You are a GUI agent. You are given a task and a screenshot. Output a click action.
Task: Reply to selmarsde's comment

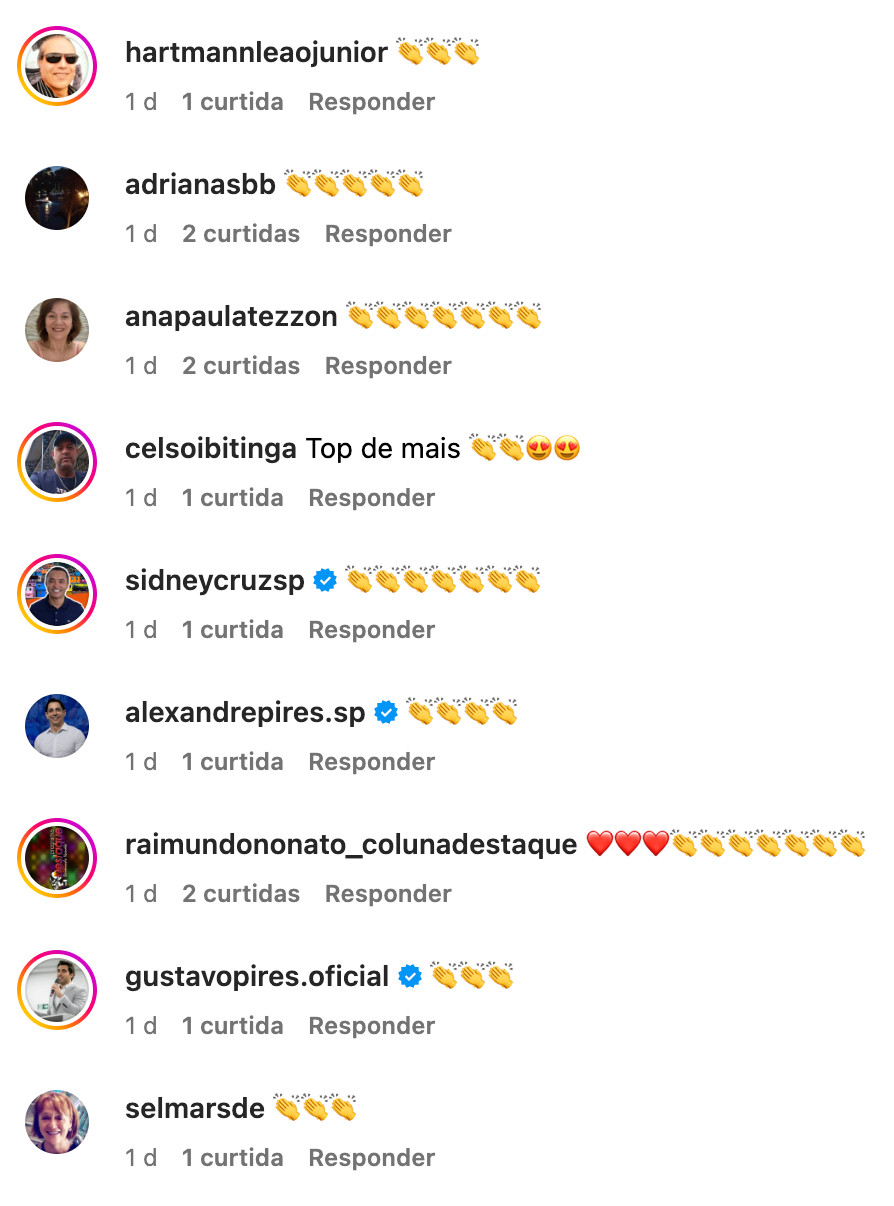[371, 1158]
